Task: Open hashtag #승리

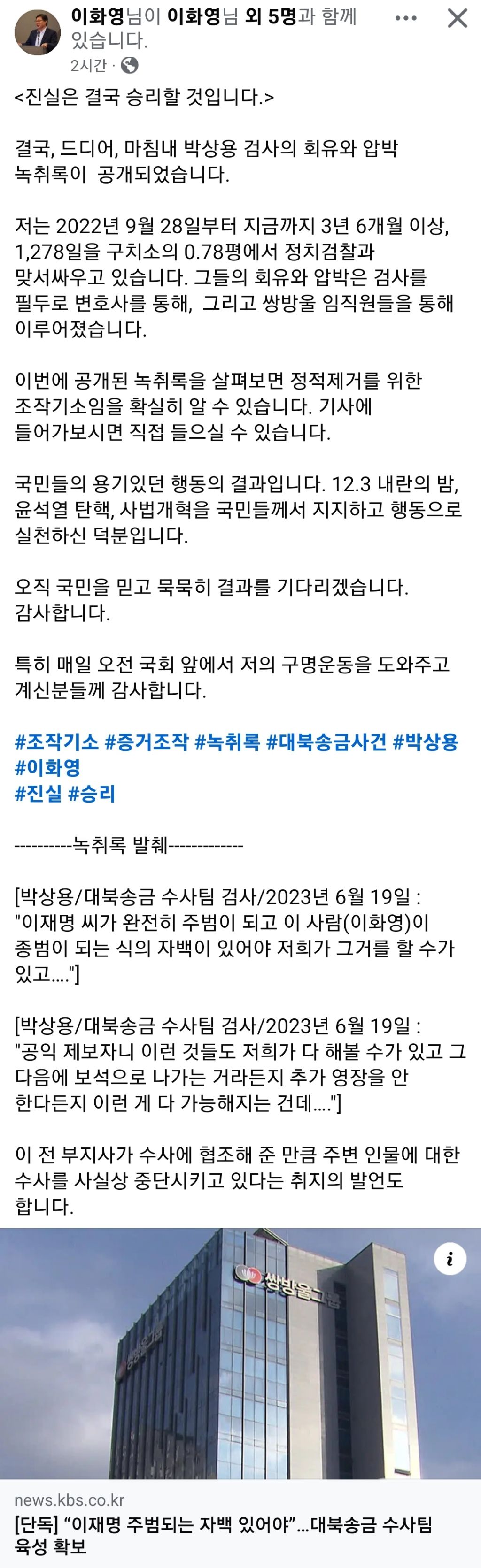Action: [x=92, y=793]
